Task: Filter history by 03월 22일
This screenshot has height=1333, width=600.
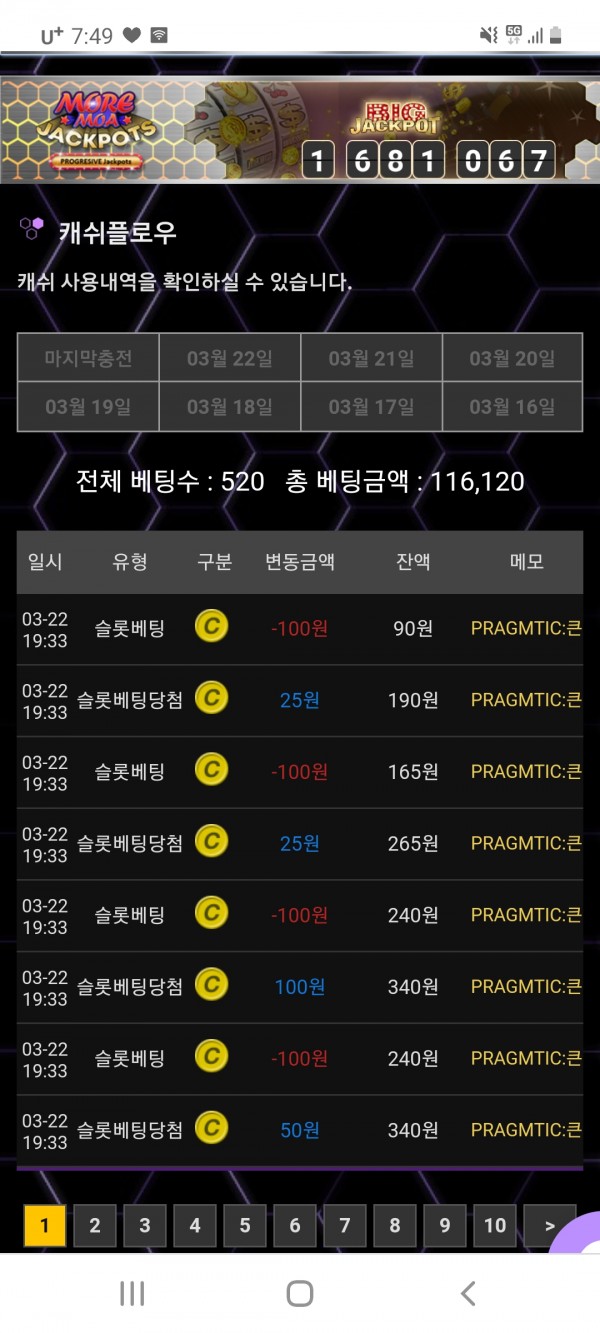Action: [x=230, y=358]
